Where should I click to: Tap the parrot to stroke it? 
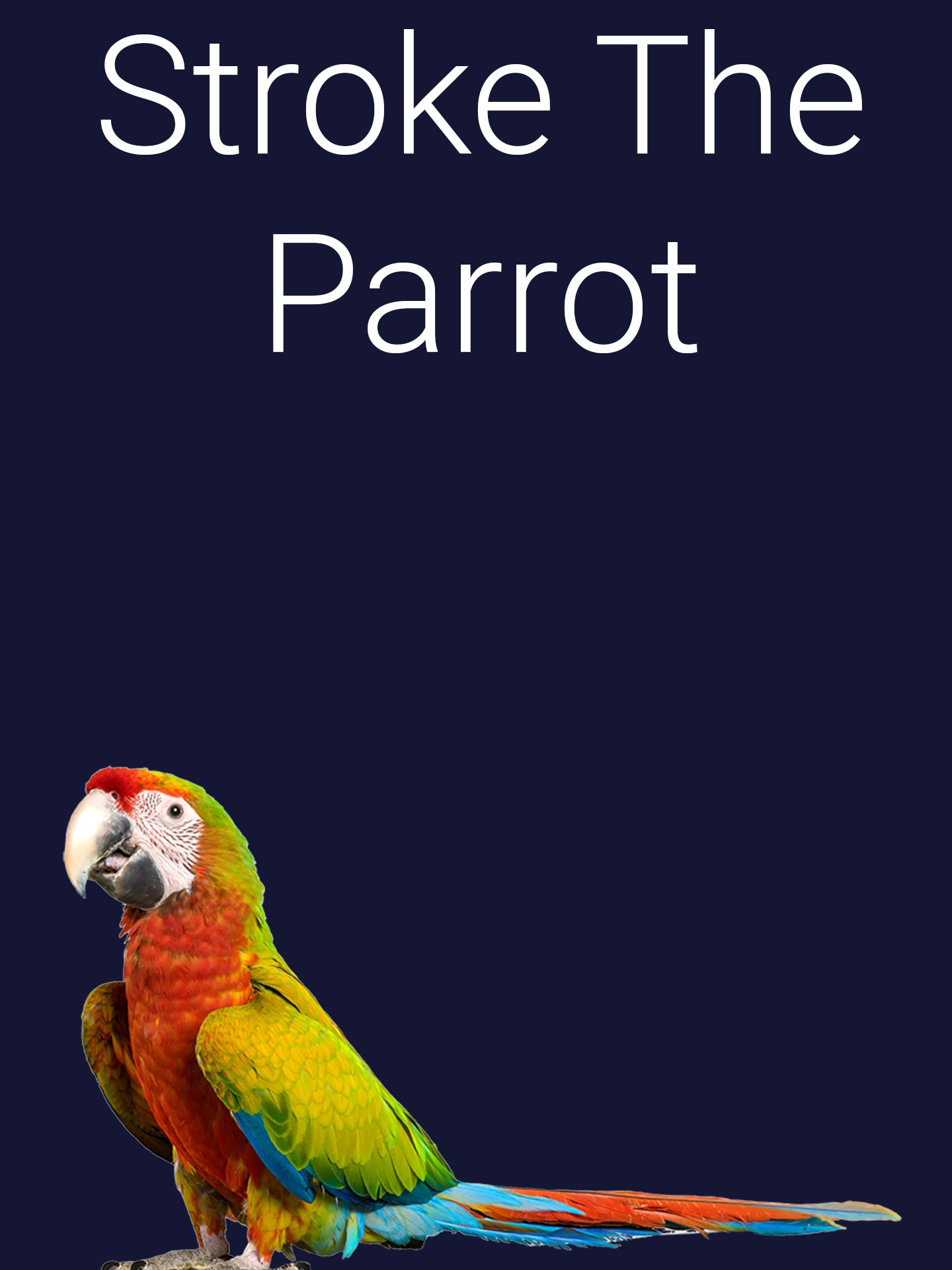(264, 1058)
